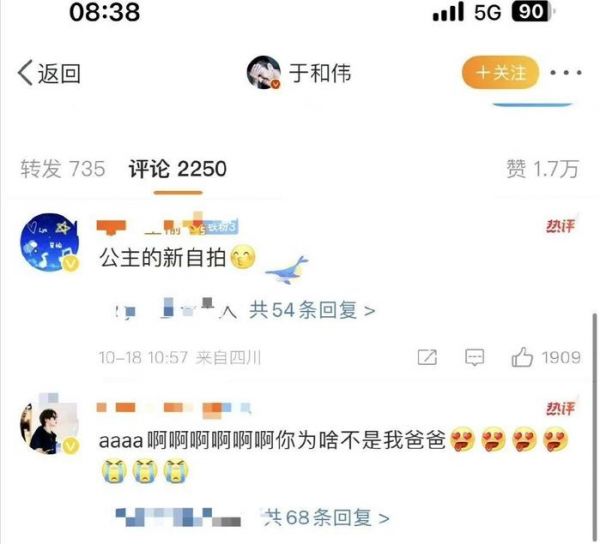Follow 于和伟 with 关注 button

point(500,73)
